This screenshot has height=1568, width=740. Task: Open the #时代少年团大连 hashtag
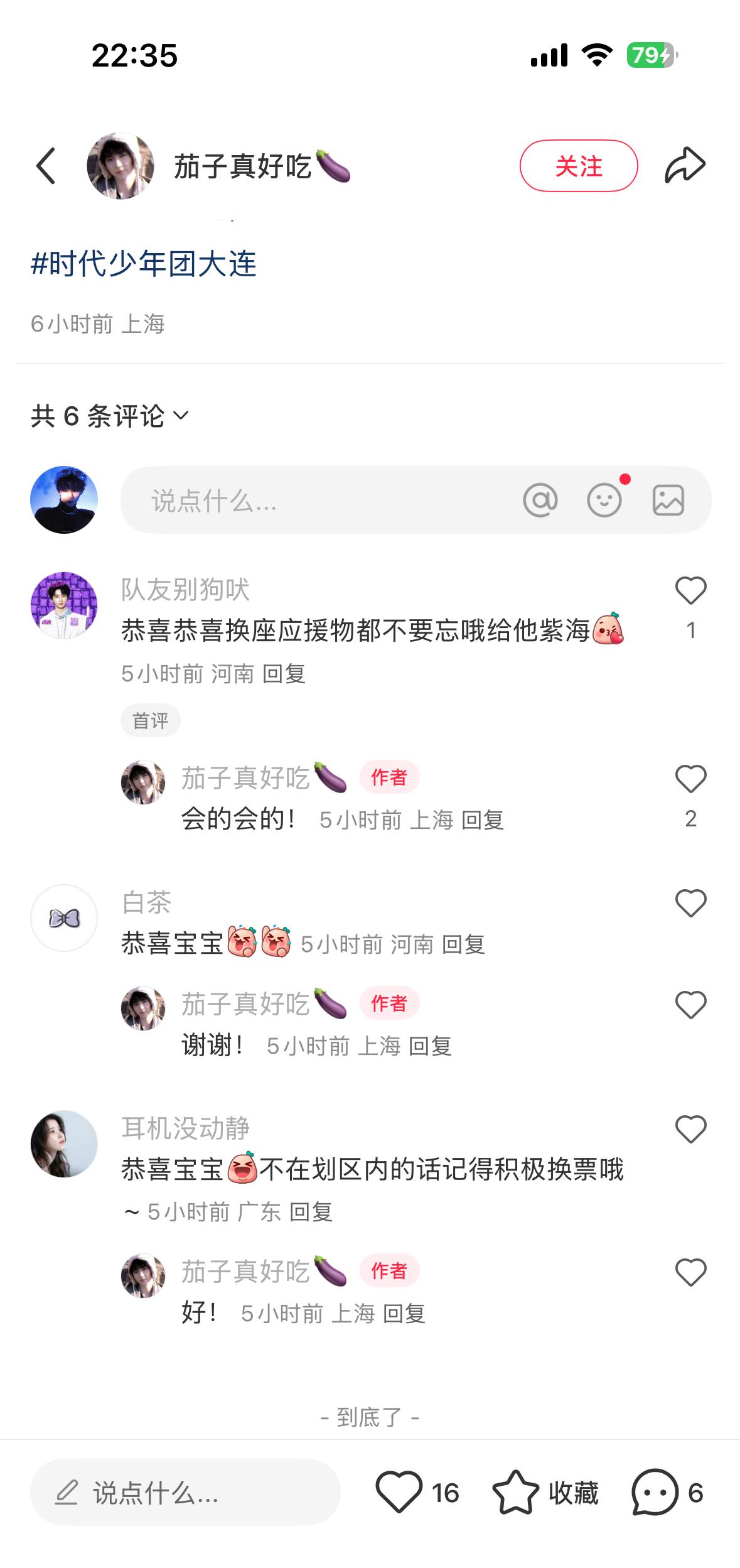pos(144,263)
